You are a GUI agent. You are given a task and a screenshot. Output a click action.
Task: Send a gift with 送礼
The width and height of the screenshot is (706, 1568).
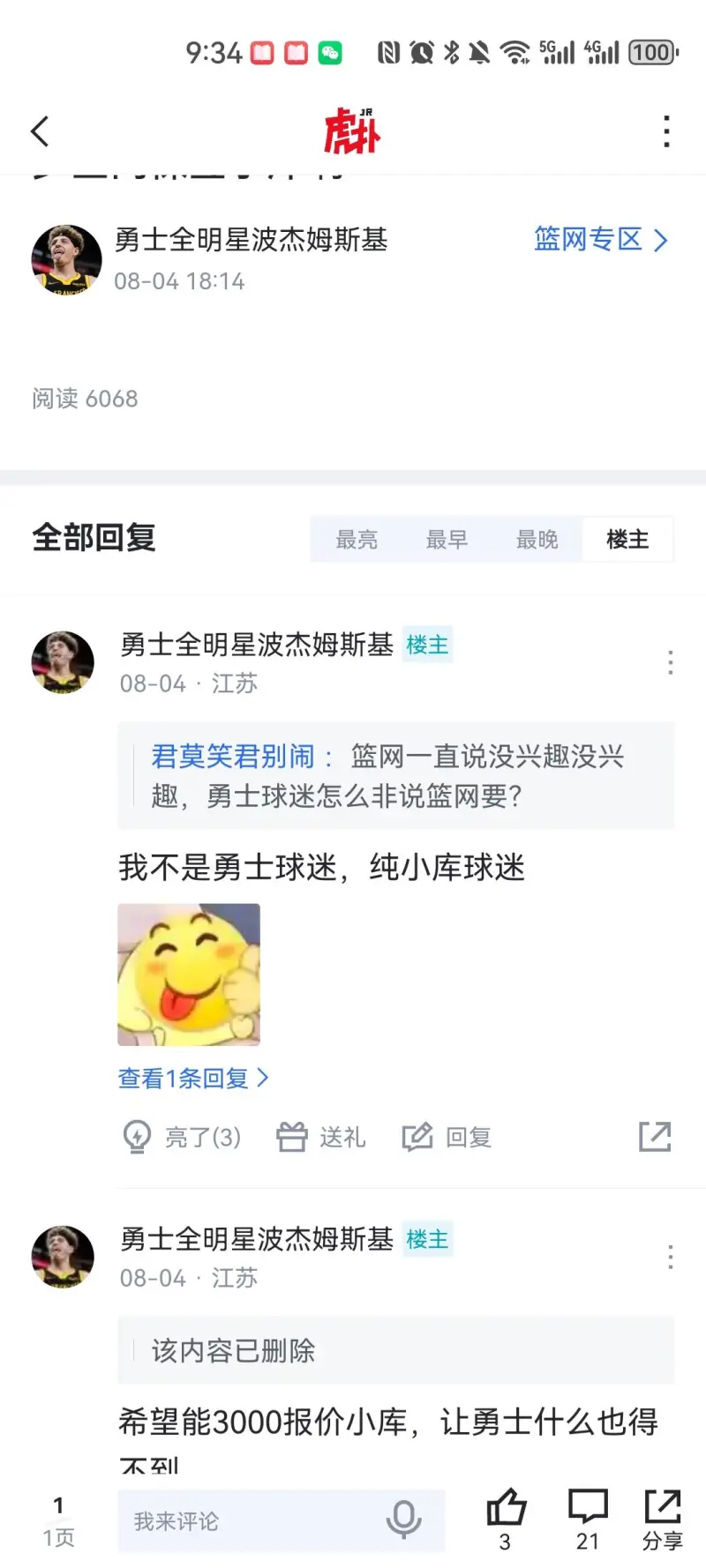tap(321, 1137)
